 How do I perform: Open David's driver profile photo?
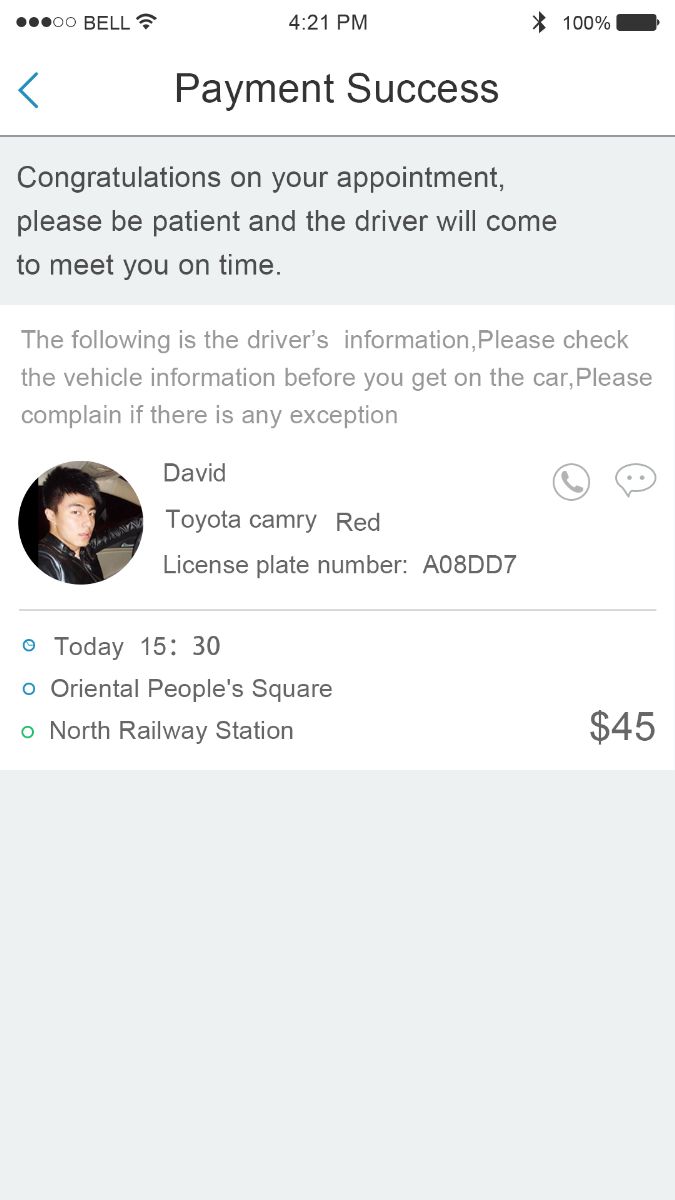80,523
